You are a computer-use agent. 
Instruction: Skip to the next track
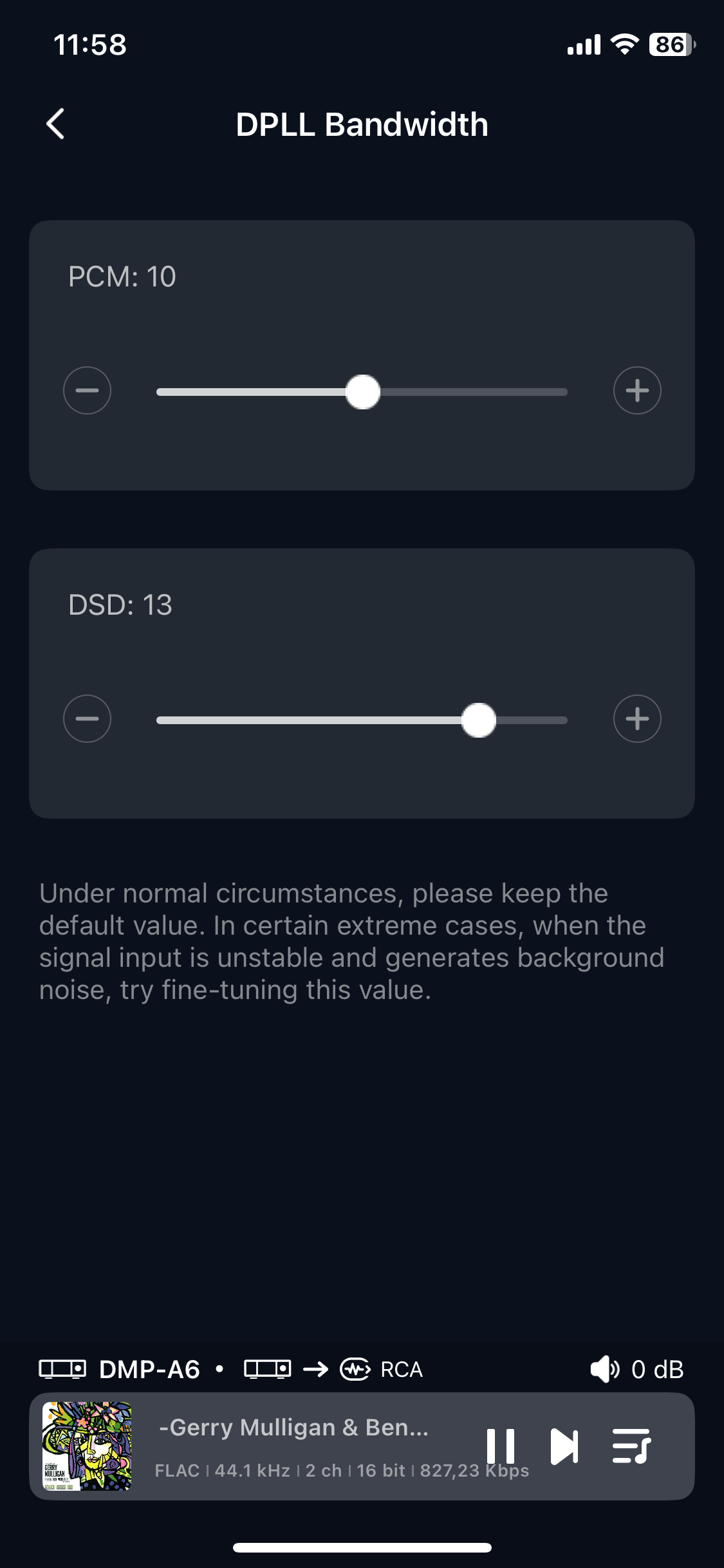564,1446
